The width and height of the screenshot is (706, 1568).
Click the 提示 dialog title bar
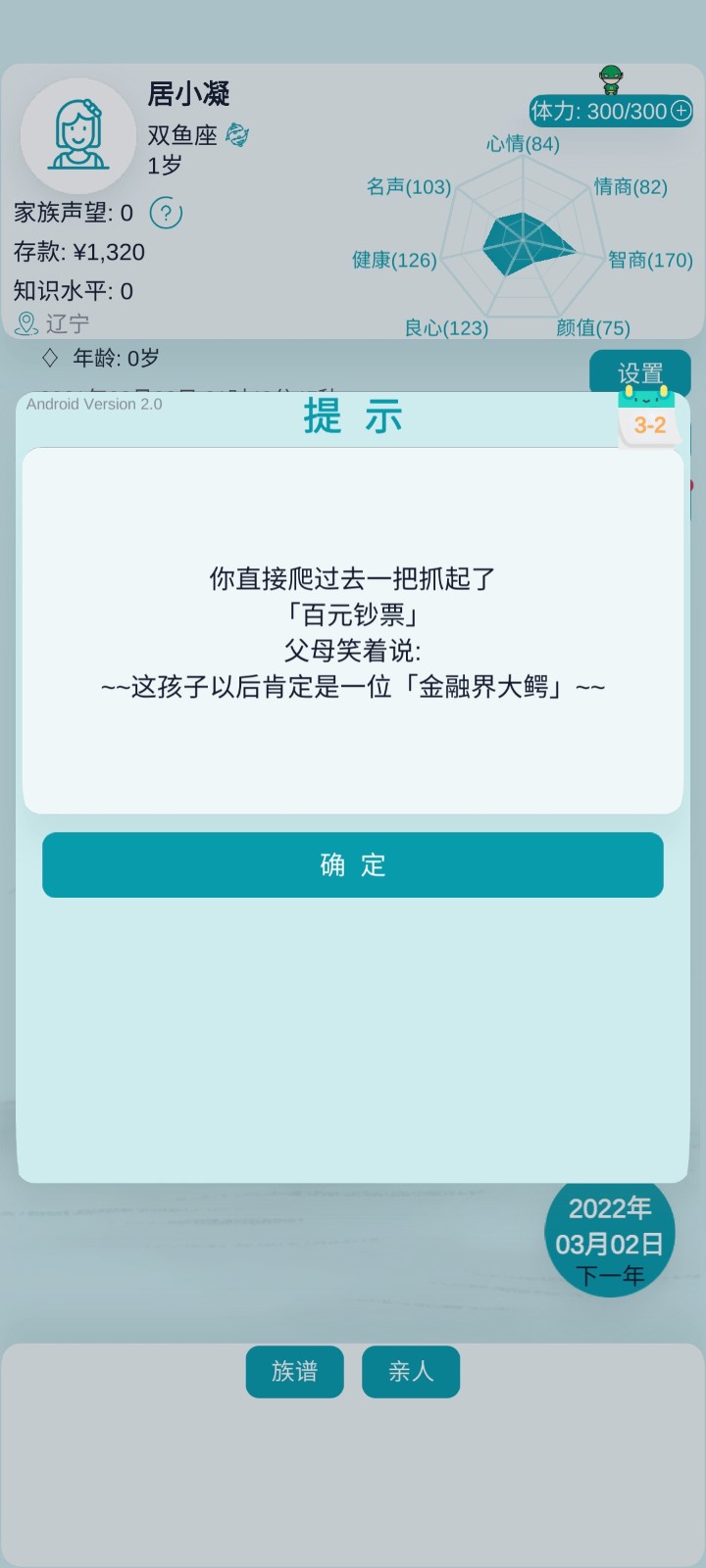click(x=351, y=416)
